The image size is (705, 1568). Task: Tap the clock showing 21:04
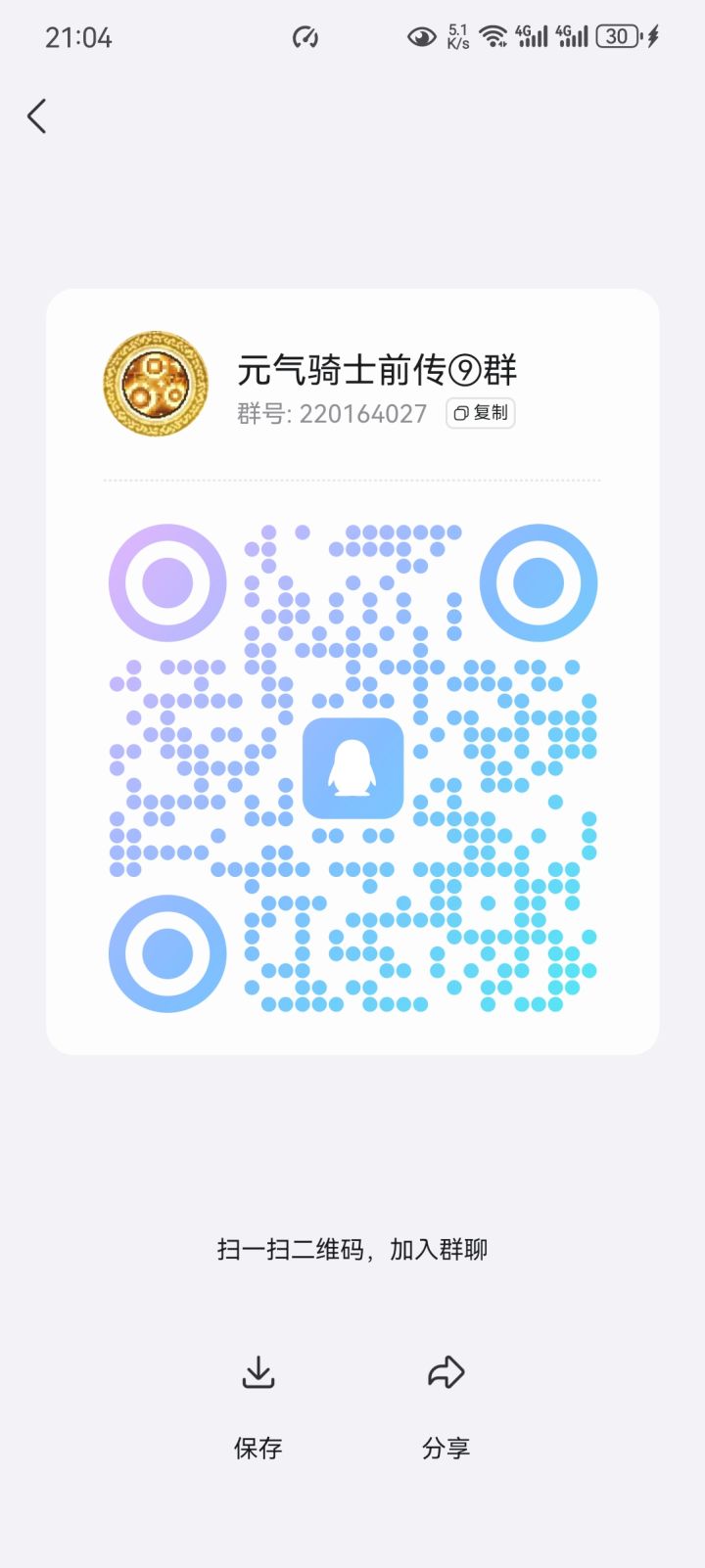[78, 37]
